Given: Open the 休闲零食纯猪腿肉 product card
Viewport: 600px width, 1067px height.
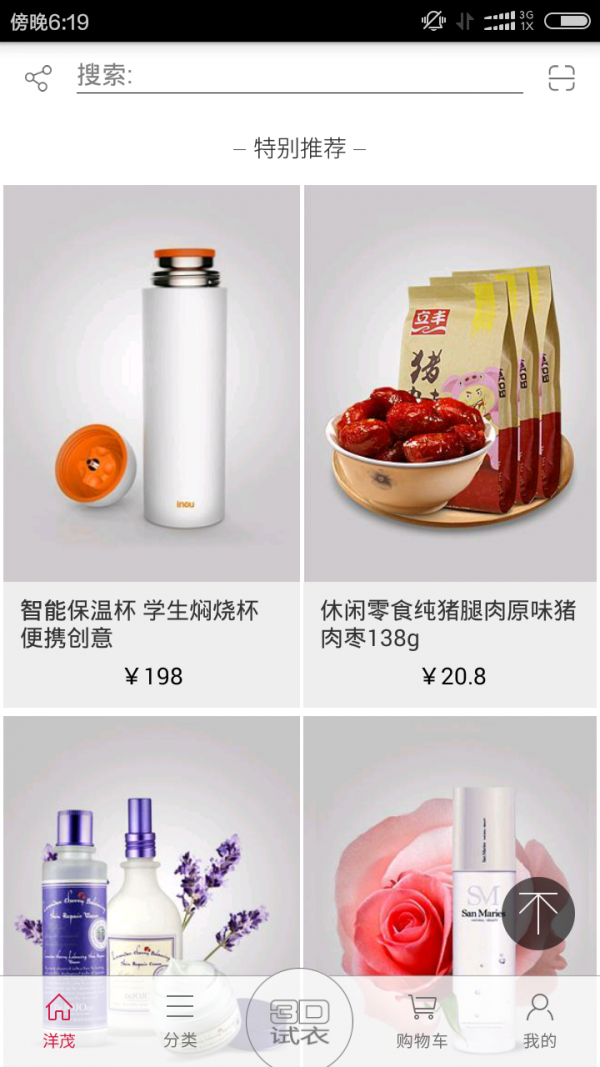Looking at the screenshot, I should click(450, 445).
